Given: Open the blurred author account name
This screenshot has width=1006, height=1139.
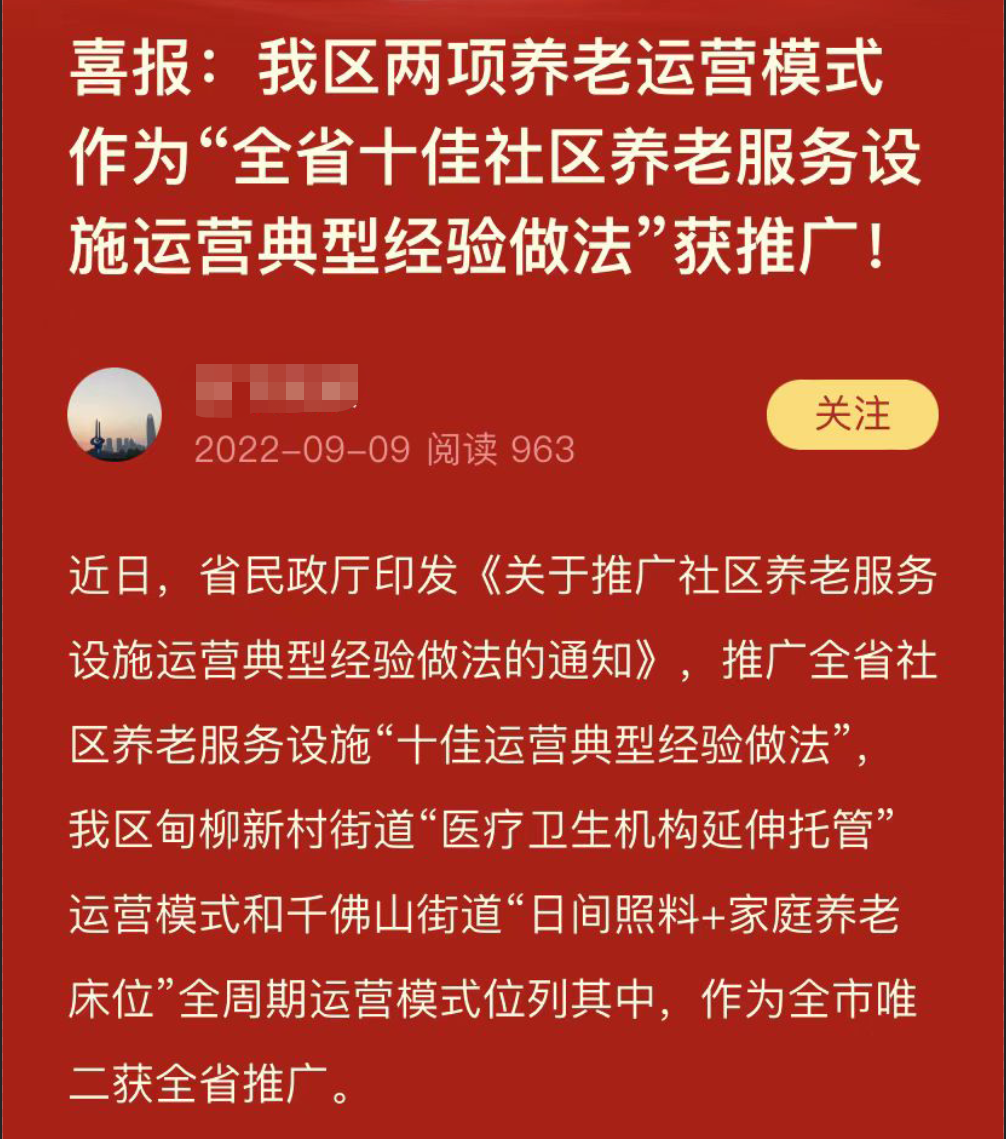Looking at the screenshot, I should click(276, 389).
